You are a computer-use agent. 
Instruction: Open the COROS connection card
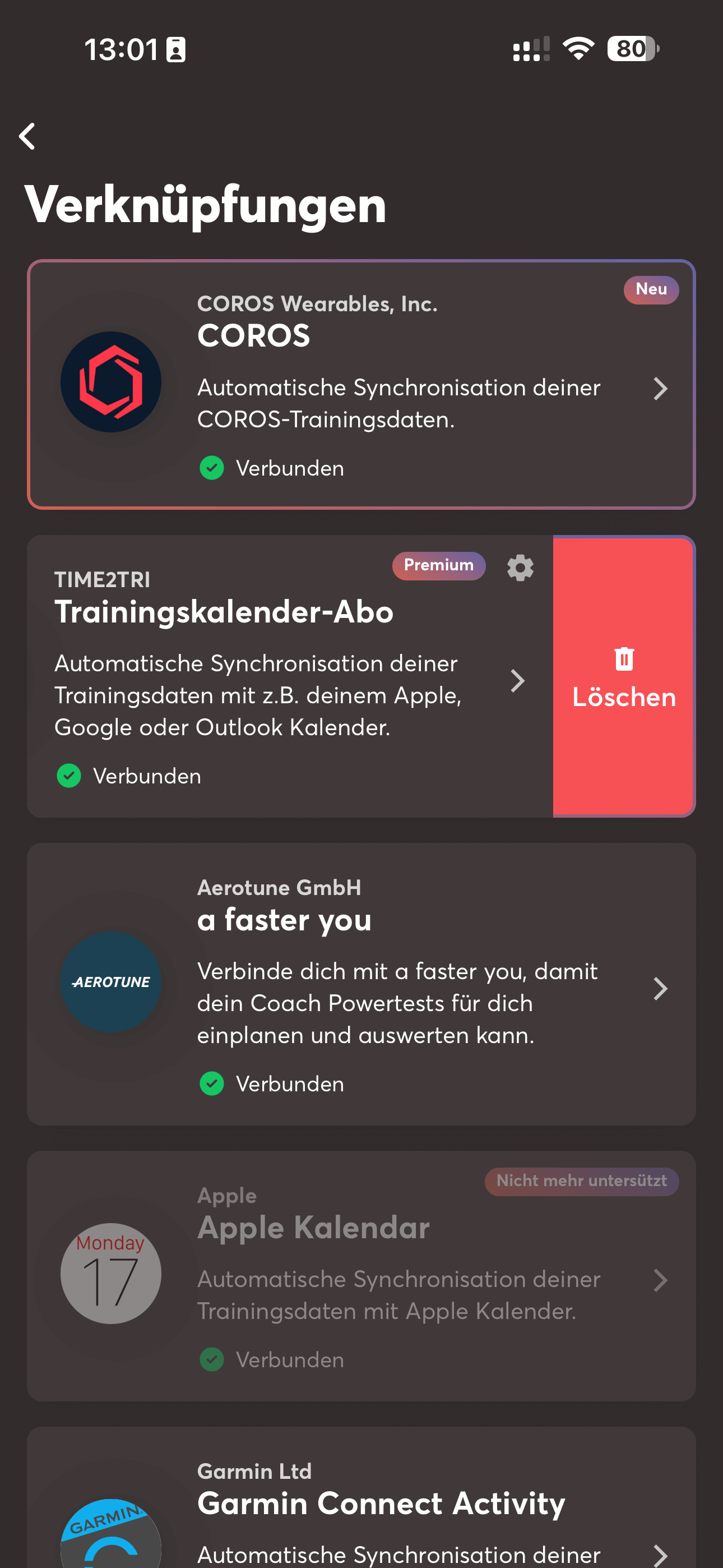click(x=361, y=385)
